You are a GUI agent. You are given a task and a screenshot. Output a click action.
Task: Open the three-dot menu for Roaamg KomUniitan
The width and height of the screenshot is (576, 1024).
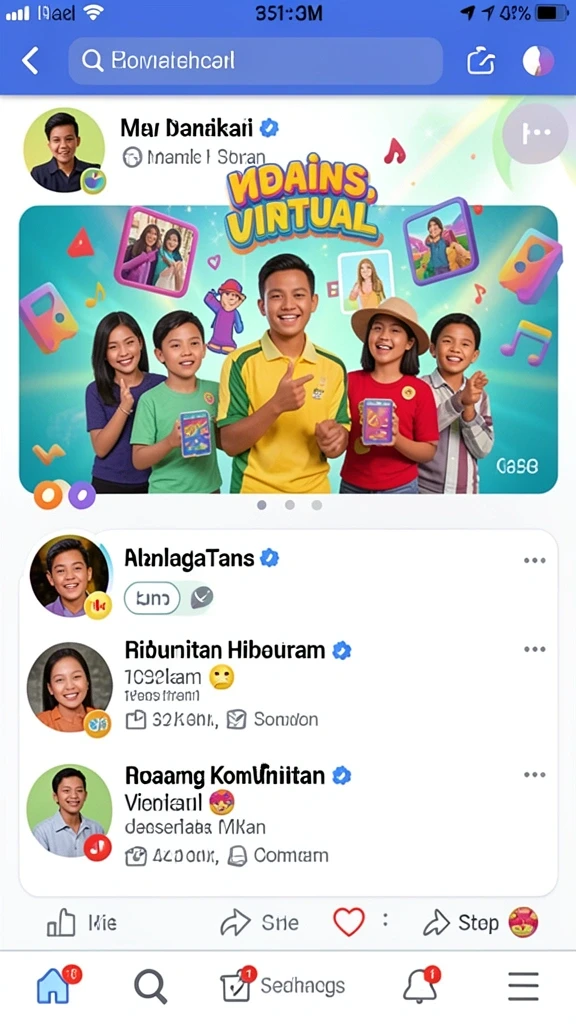point(534,775)
